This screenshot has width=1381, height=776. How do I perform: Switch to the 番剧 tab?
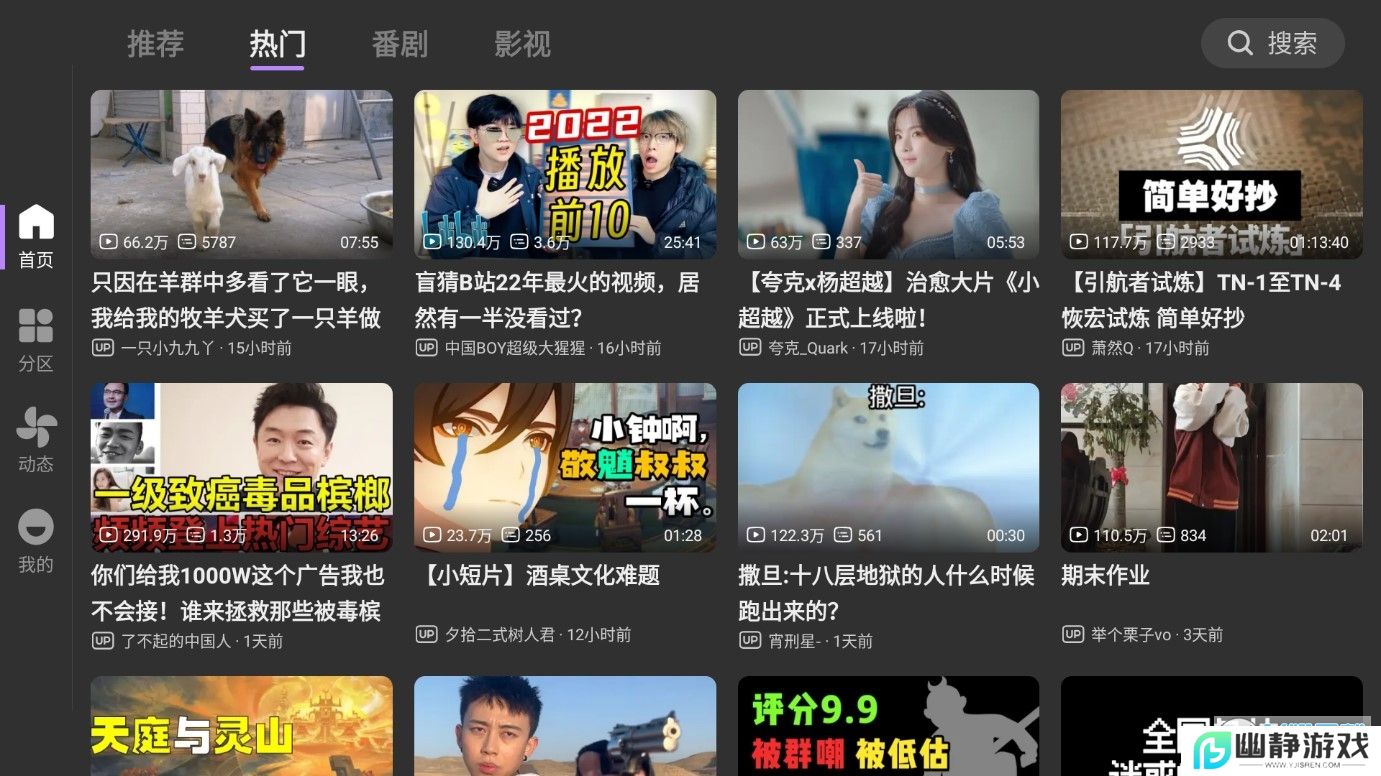[399, 44]
